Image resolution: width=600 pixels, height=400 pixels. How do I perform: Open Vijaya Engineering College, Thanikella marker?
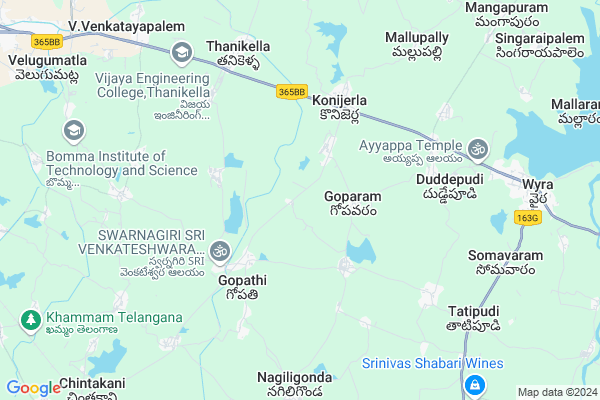pos(181,51)
